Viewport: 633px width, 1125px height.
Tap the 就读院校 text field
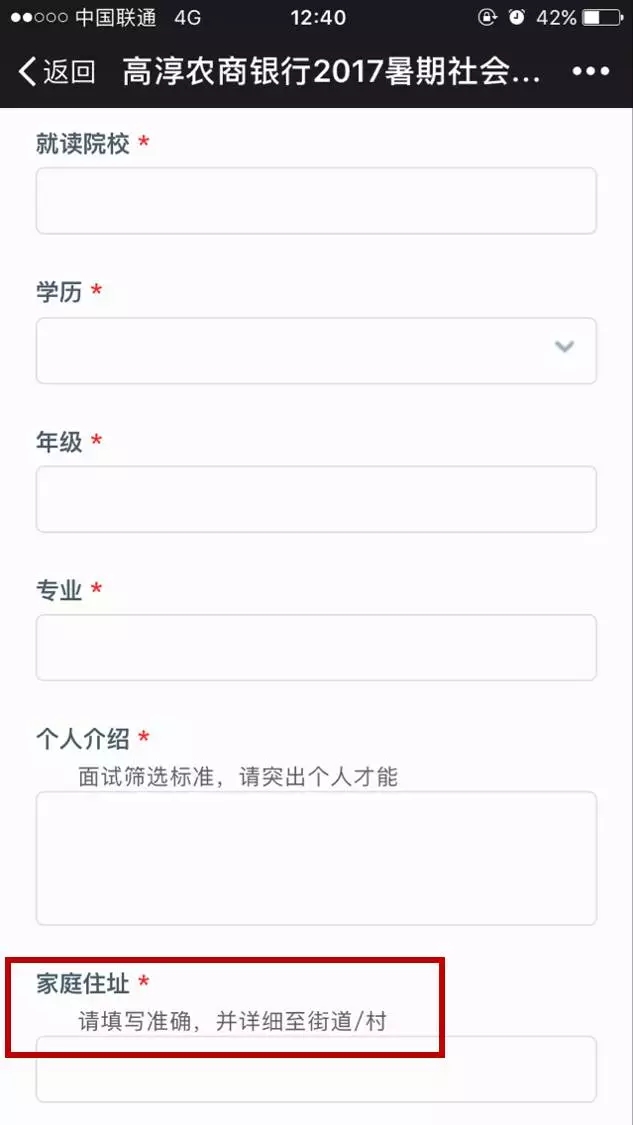click(x=316, y=201)
